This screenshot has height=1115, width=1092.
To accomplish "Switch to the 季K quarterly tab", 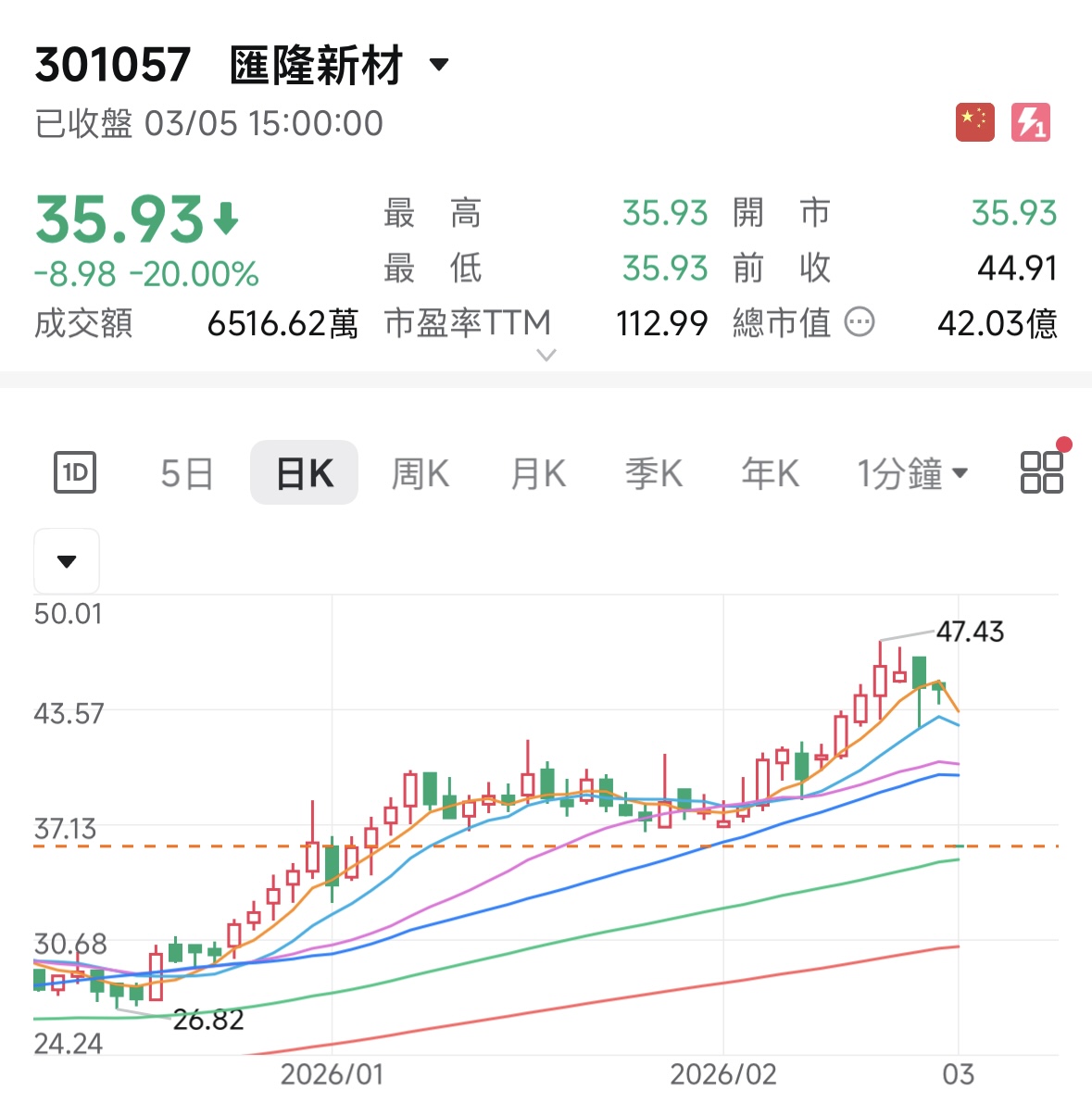I will click(653, 472).
